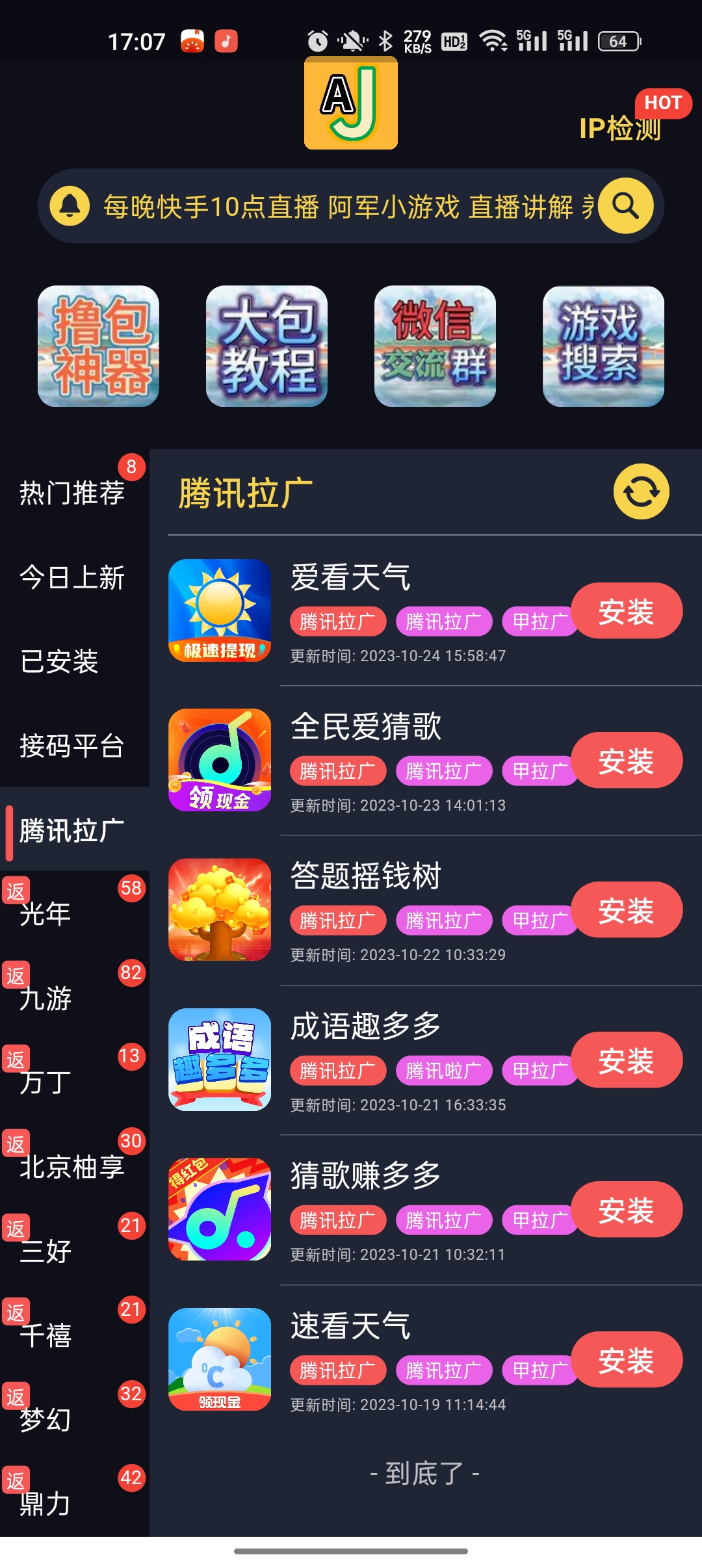Open the 今日上新 section
Screen dimensions: 702x1568
[73, 579]
